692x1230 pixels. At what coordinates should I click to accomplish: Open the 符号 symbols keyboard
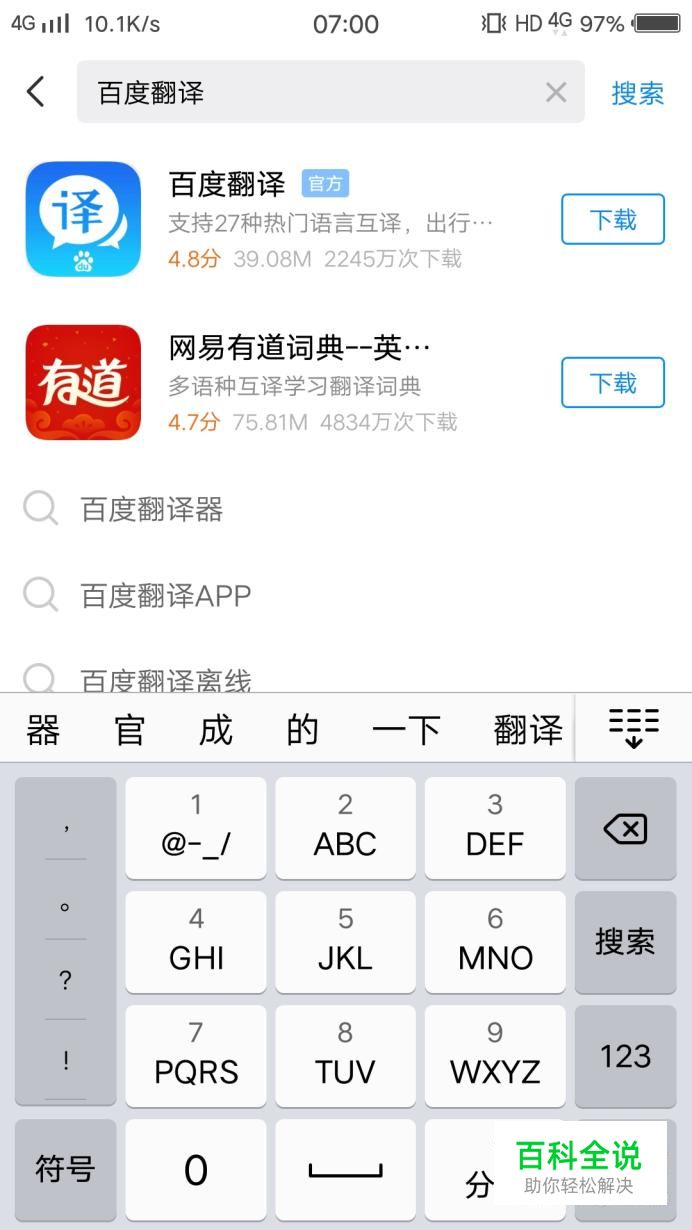[65, 1168]
